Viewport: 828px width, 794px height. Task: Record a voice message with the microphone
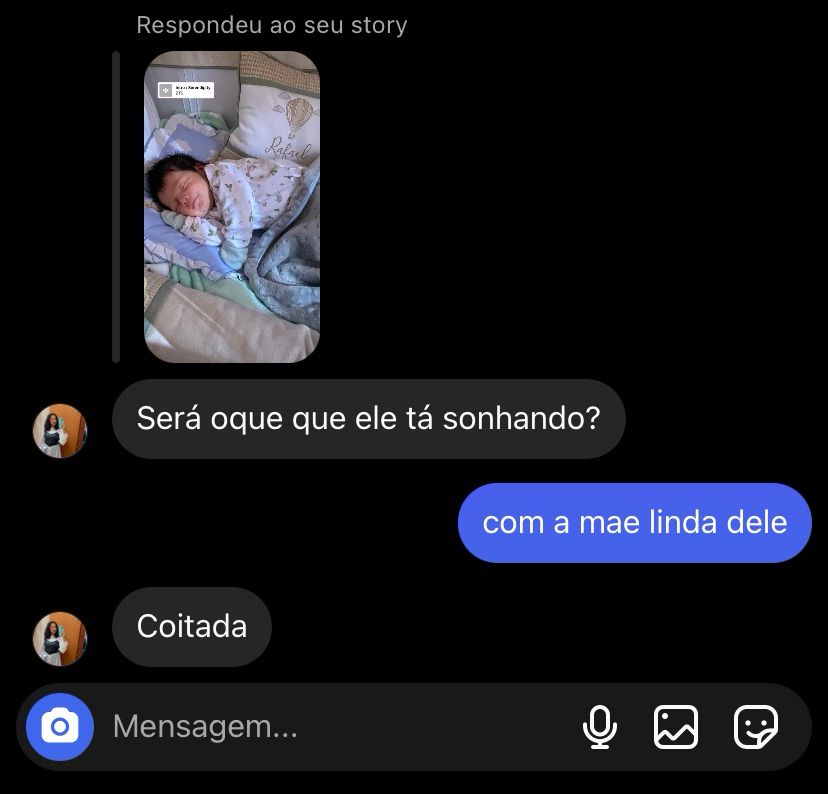[x=599, y=727]
